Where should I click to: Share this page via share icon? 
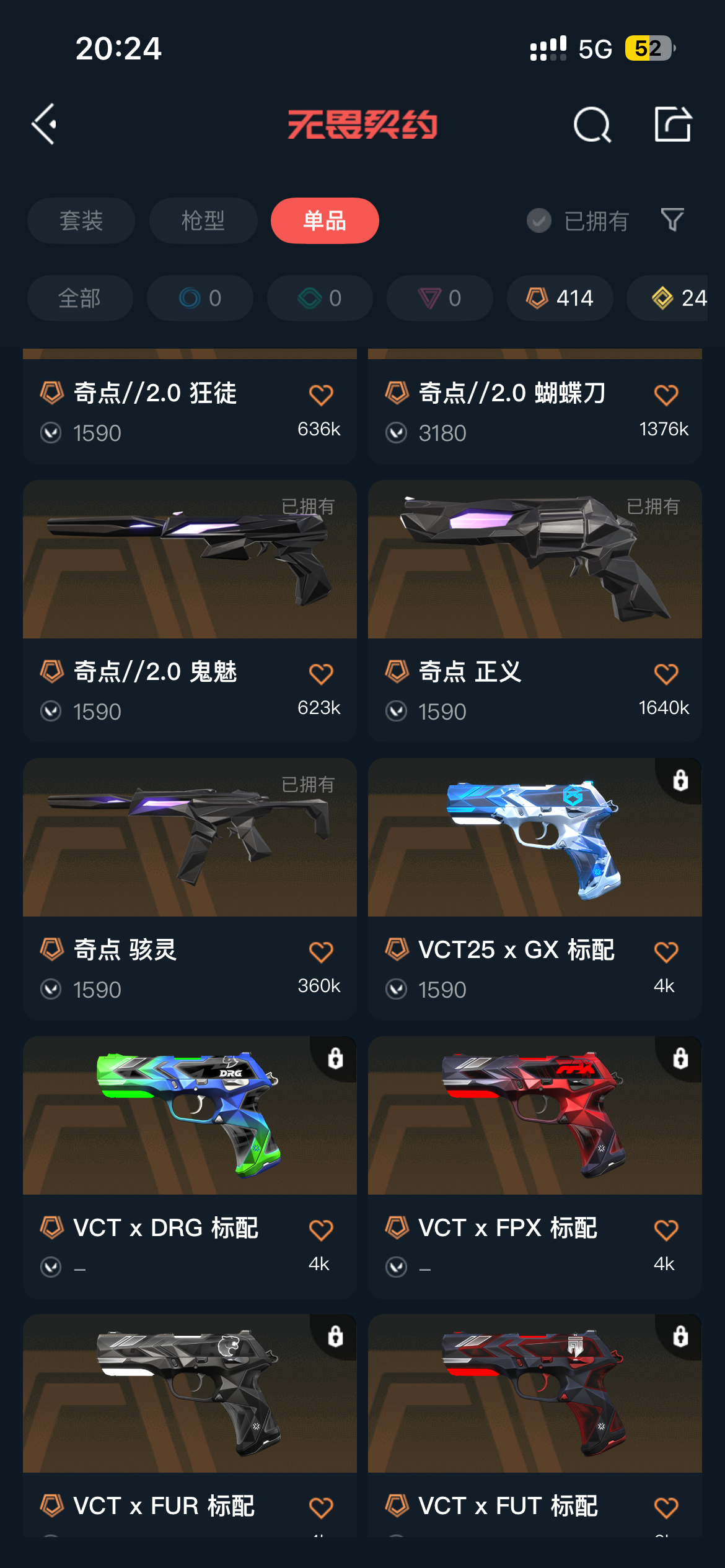[x=673, y=124]
